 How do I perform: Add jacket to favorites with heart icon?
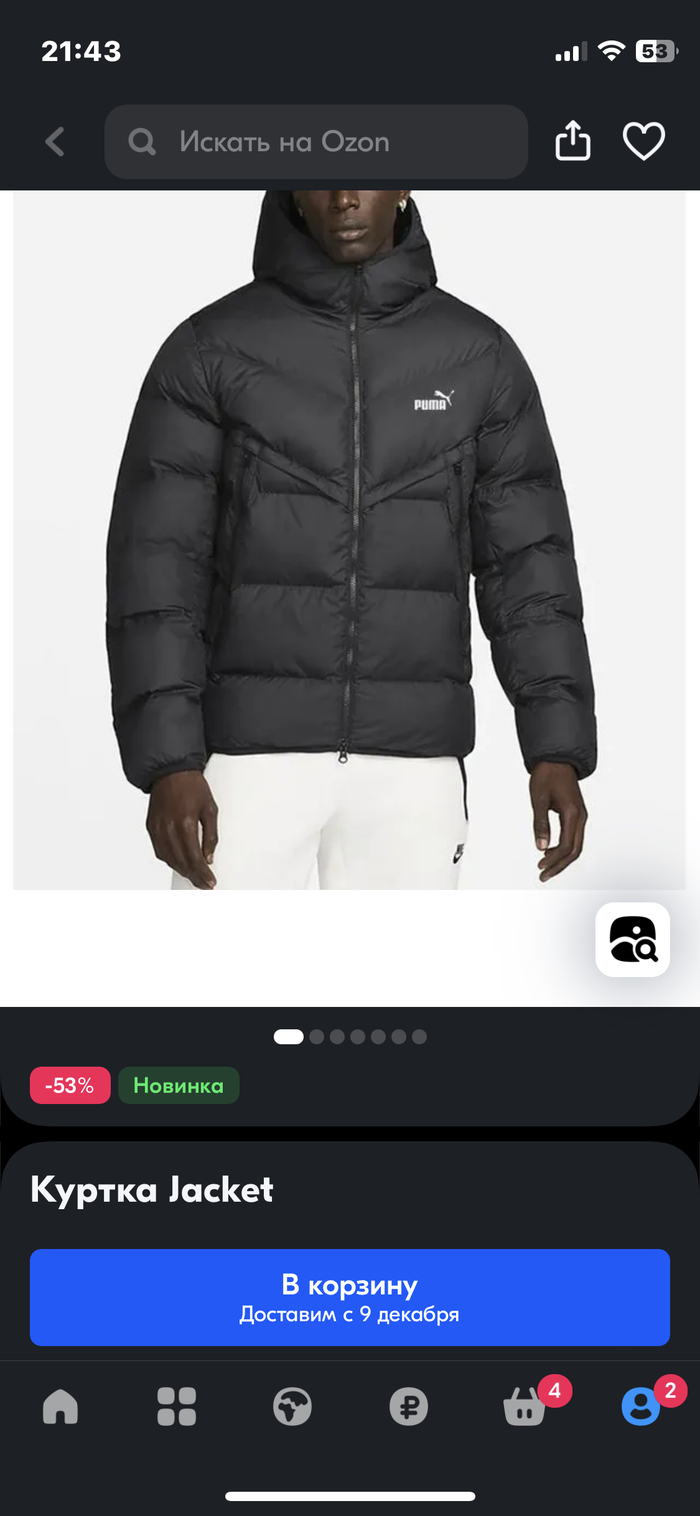coord(644,141)
